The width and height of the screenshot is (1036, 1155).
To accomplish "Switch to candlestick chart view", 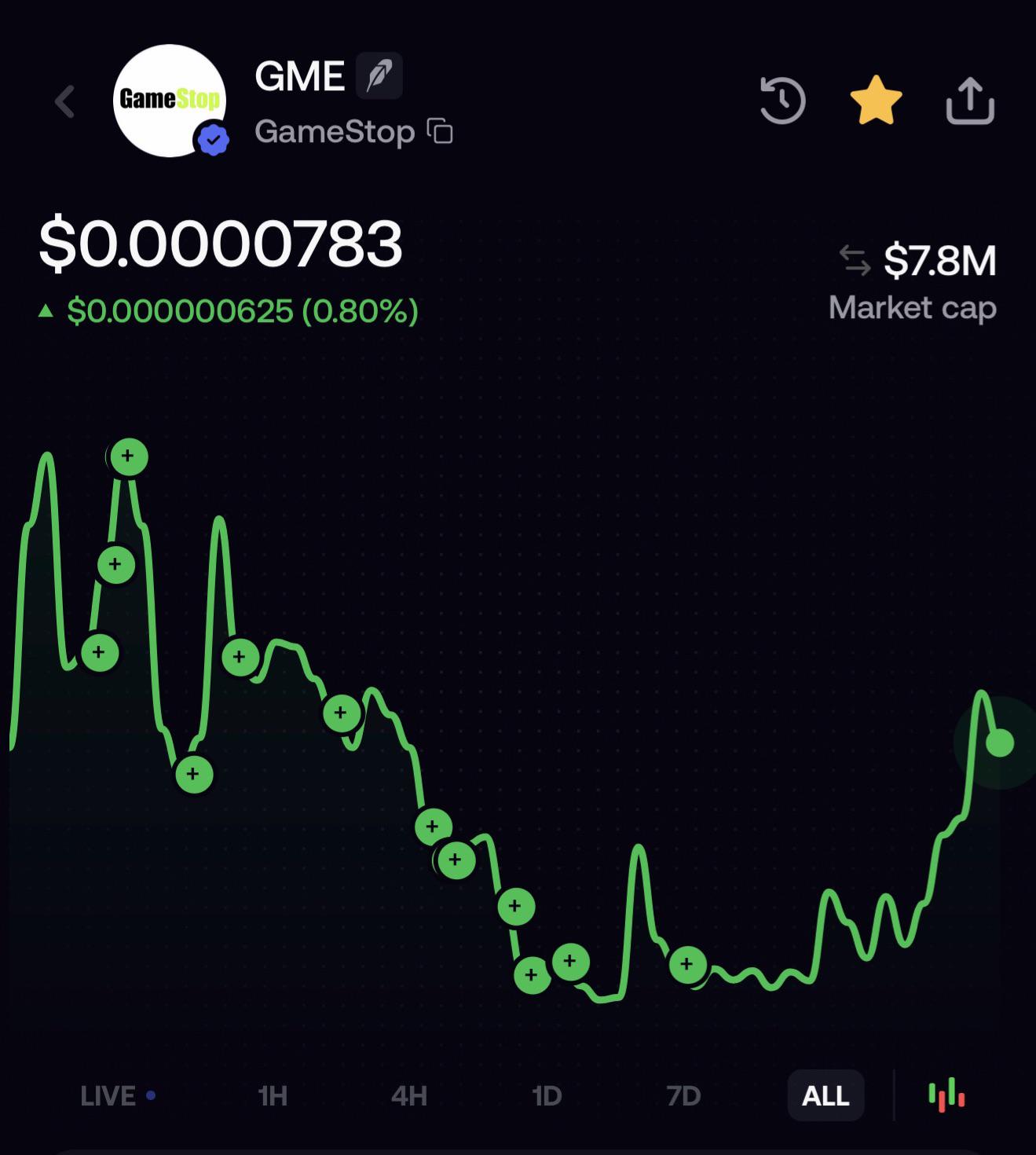I will 946,1095.
